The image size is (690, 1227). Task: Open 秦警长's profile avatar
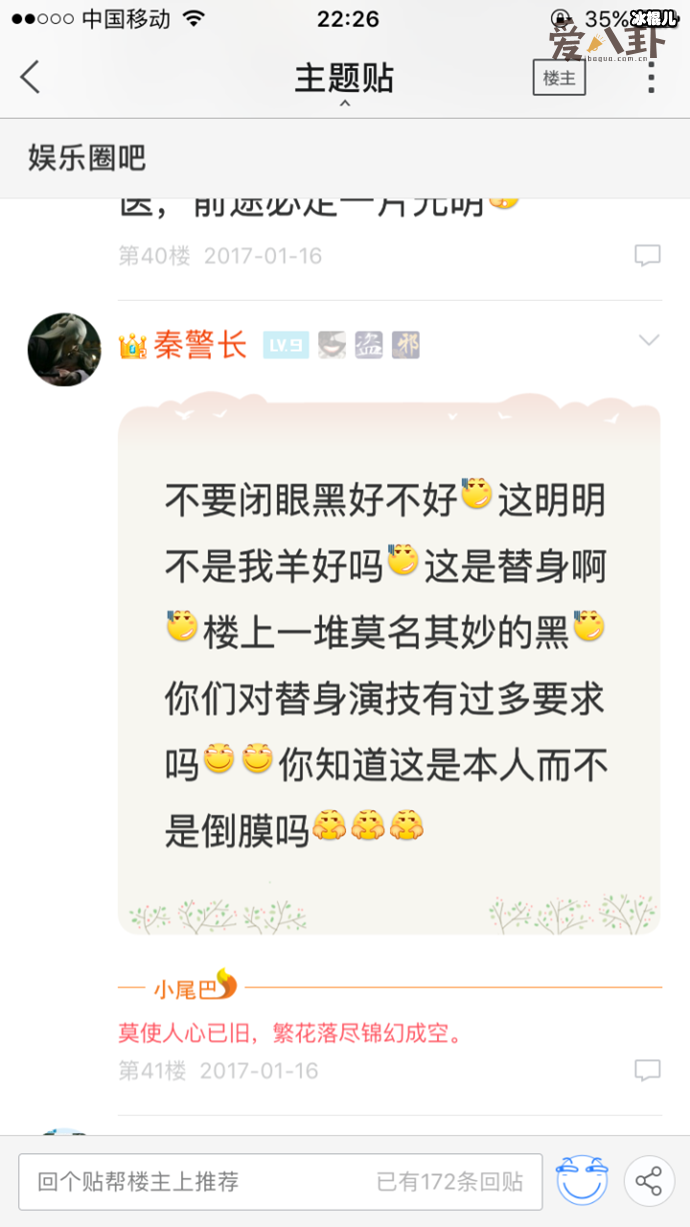click(64, 349)
